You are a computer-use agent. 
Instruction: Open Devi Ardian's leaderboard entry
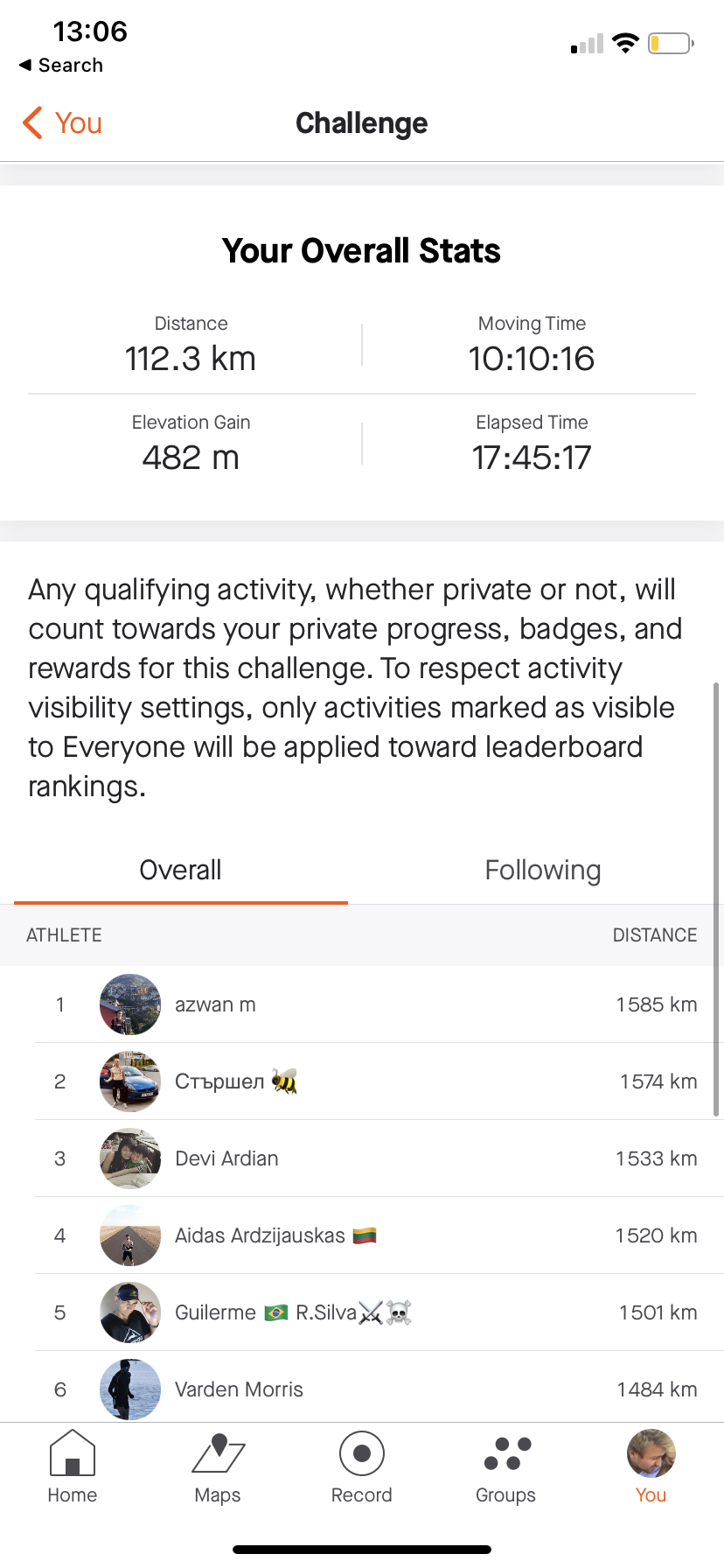click(x=362, y=1158)
